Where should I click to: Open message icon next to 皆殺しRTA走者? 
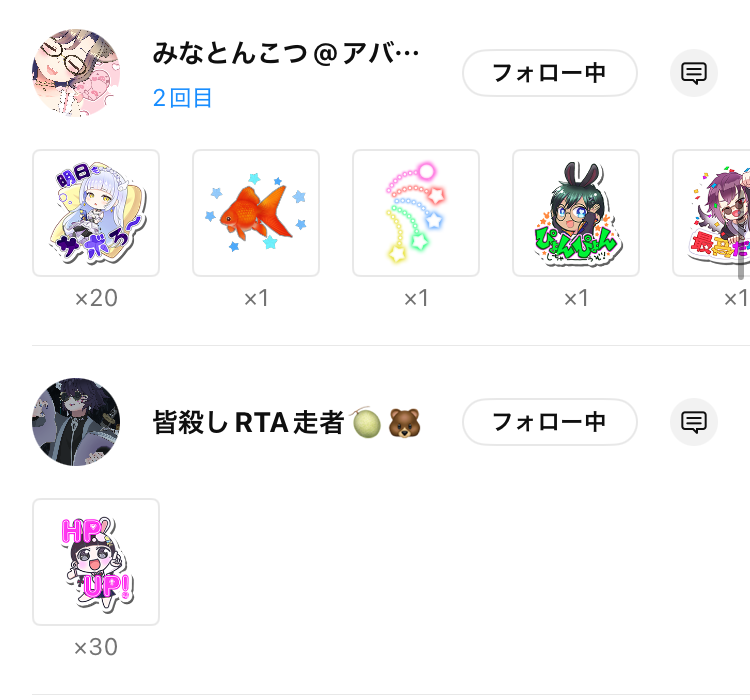(x=694, y=422)
